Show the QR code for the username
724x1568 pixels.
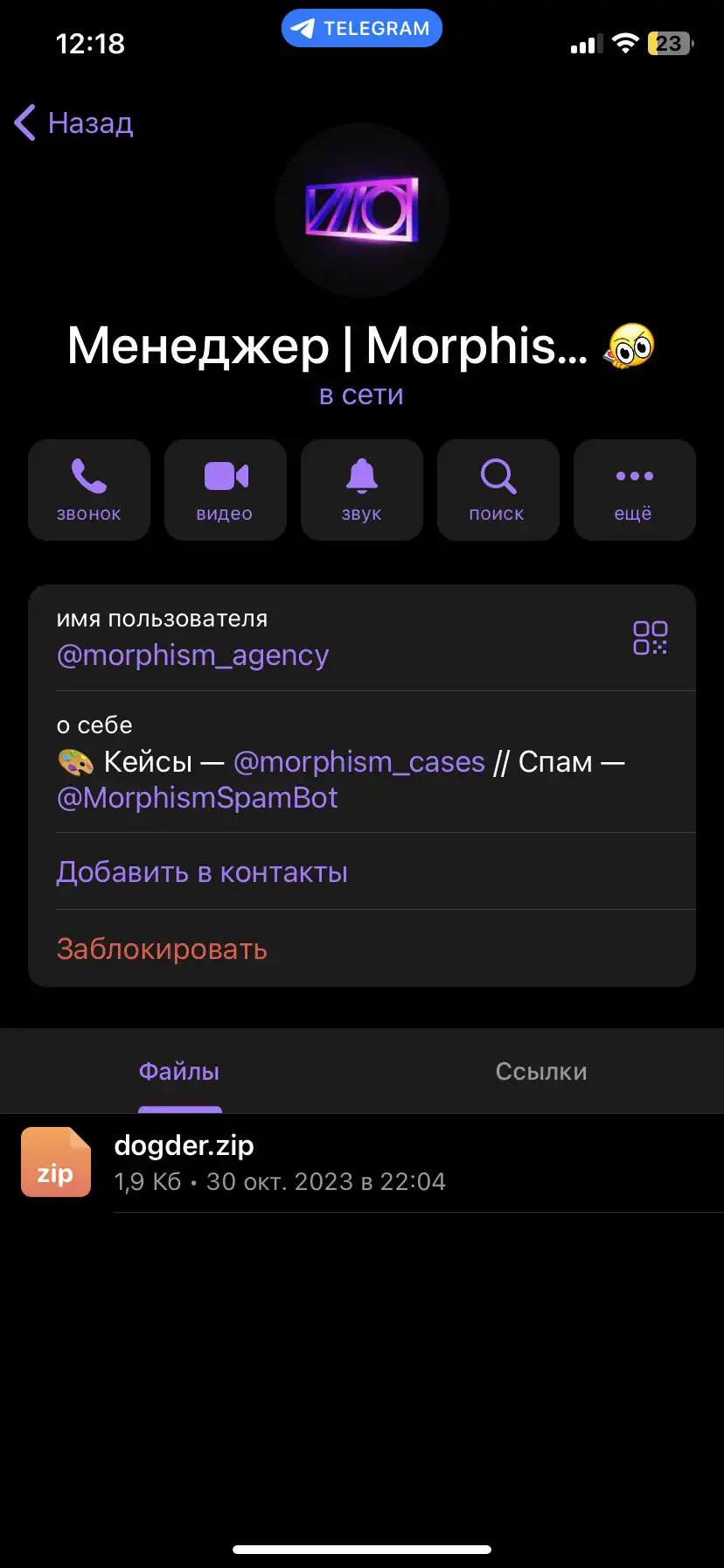(x=651, y=638)
